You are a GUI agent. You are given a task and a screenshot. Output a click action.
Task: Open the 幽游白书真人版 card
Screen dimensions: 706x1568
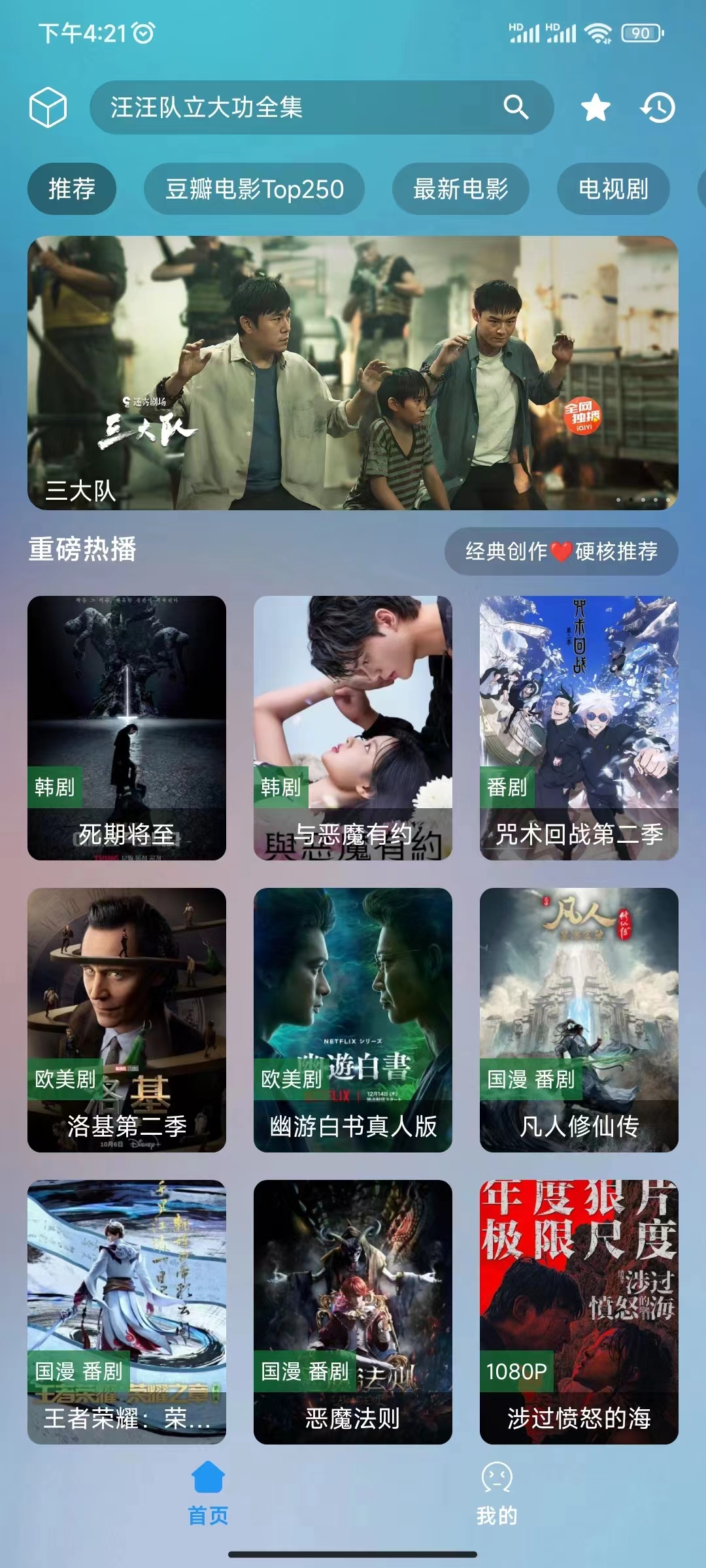tap(353, 1019)
